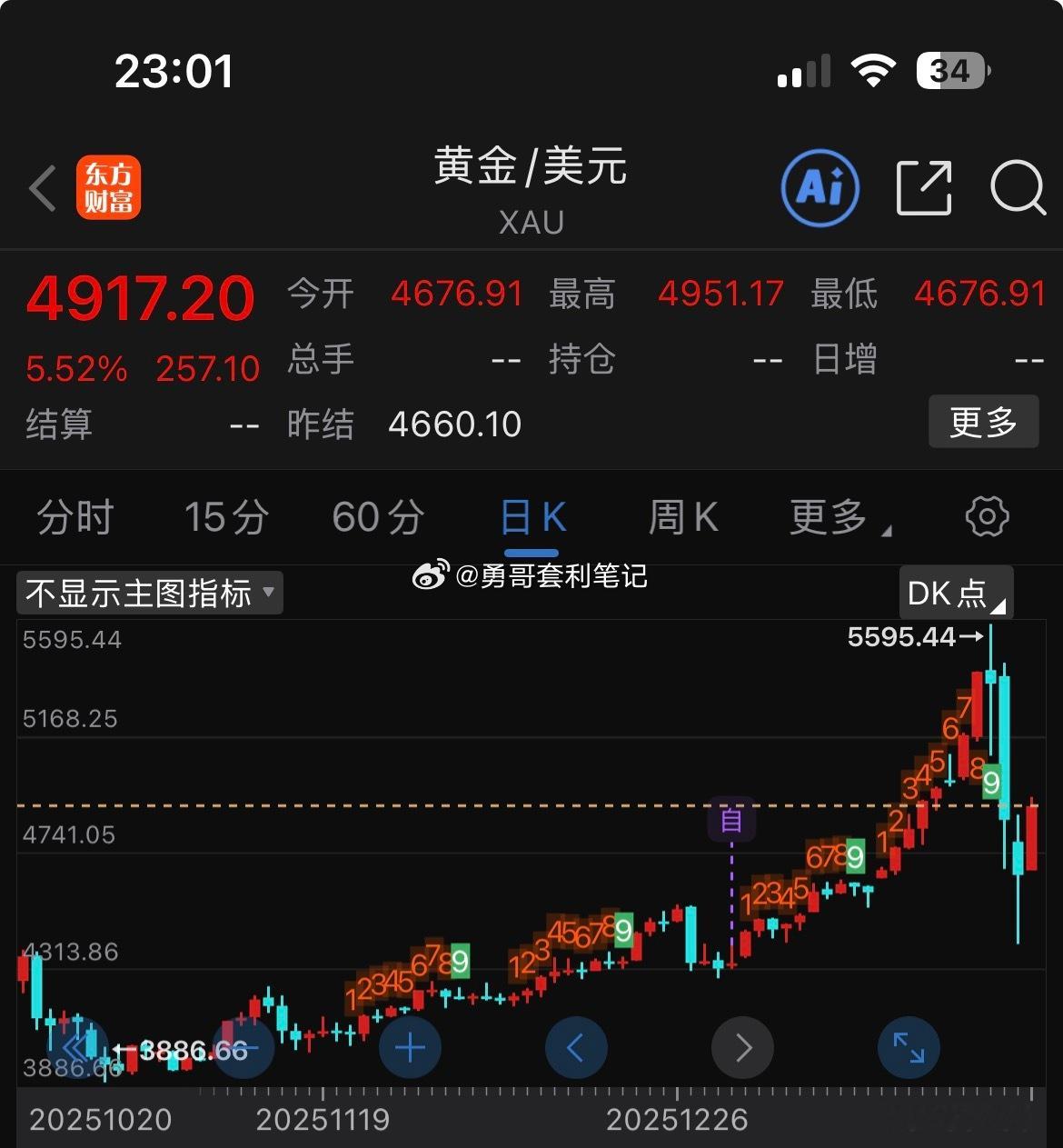Viewport: 1063px width, 1148px height.
Task: Switch to the 分时 tab
Action: click(75, 517)
